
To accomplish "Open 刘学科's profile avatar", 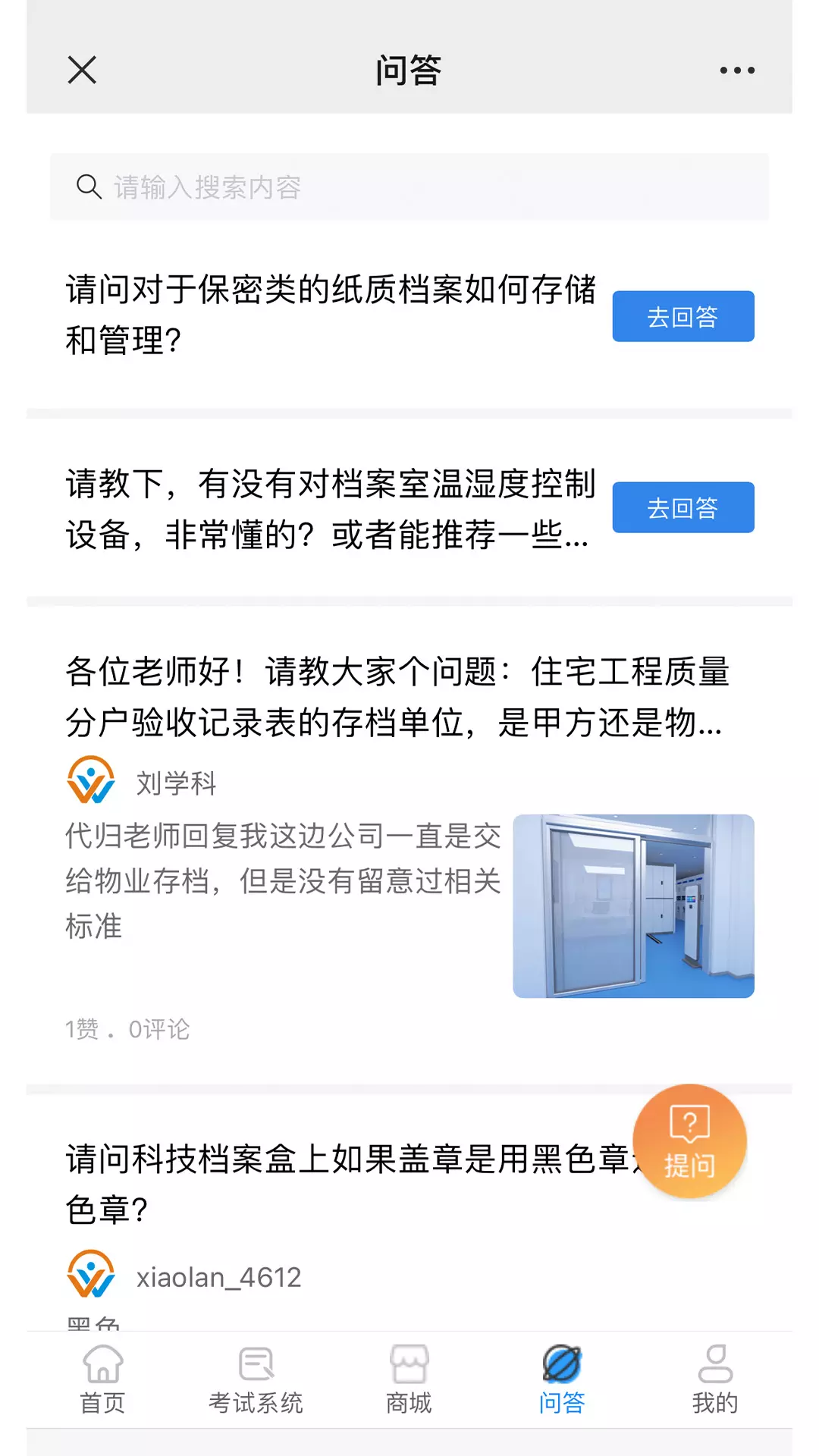I will [x=91, y=780].
